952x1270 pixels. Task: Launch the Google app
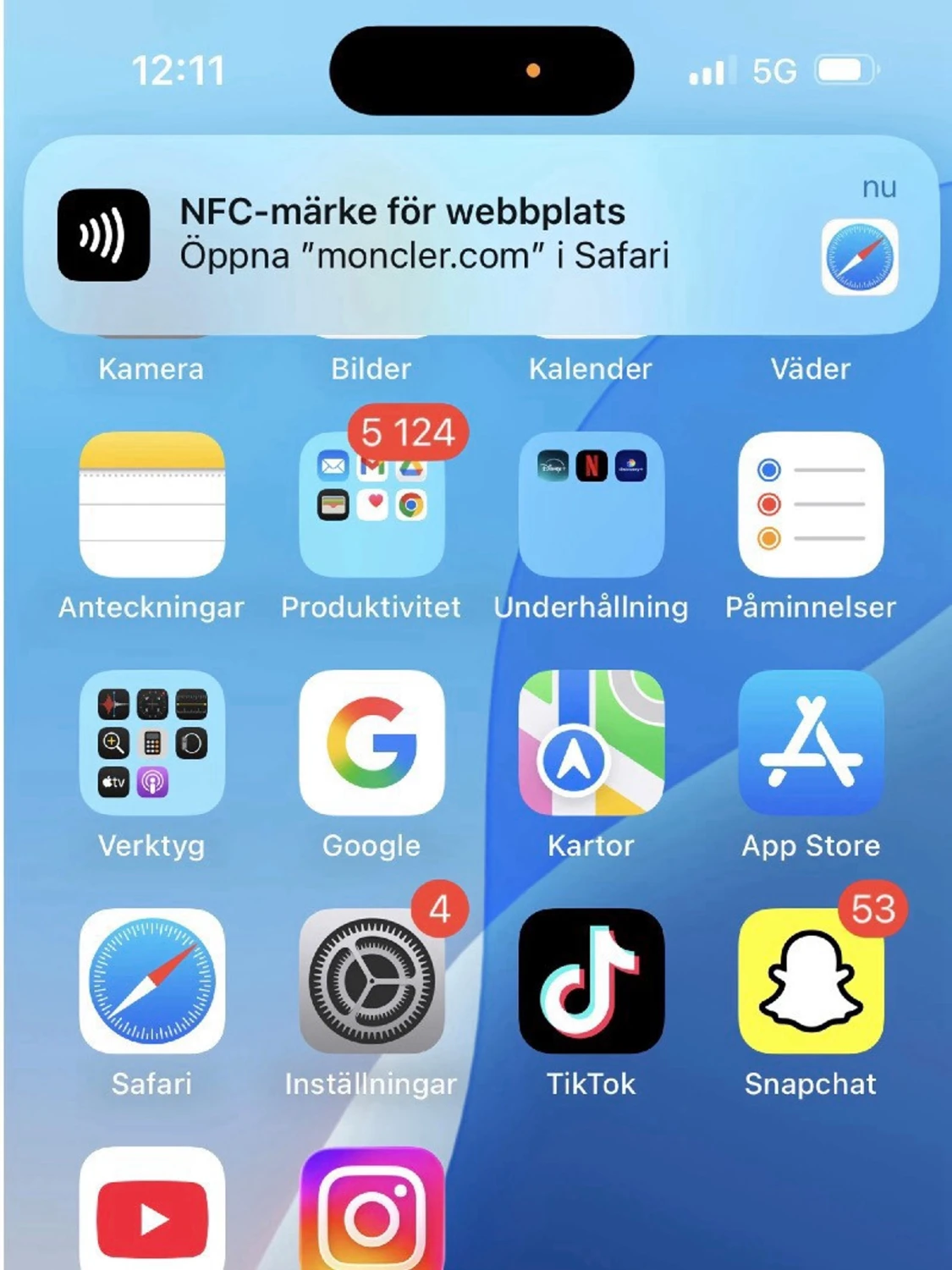(371, 743)
